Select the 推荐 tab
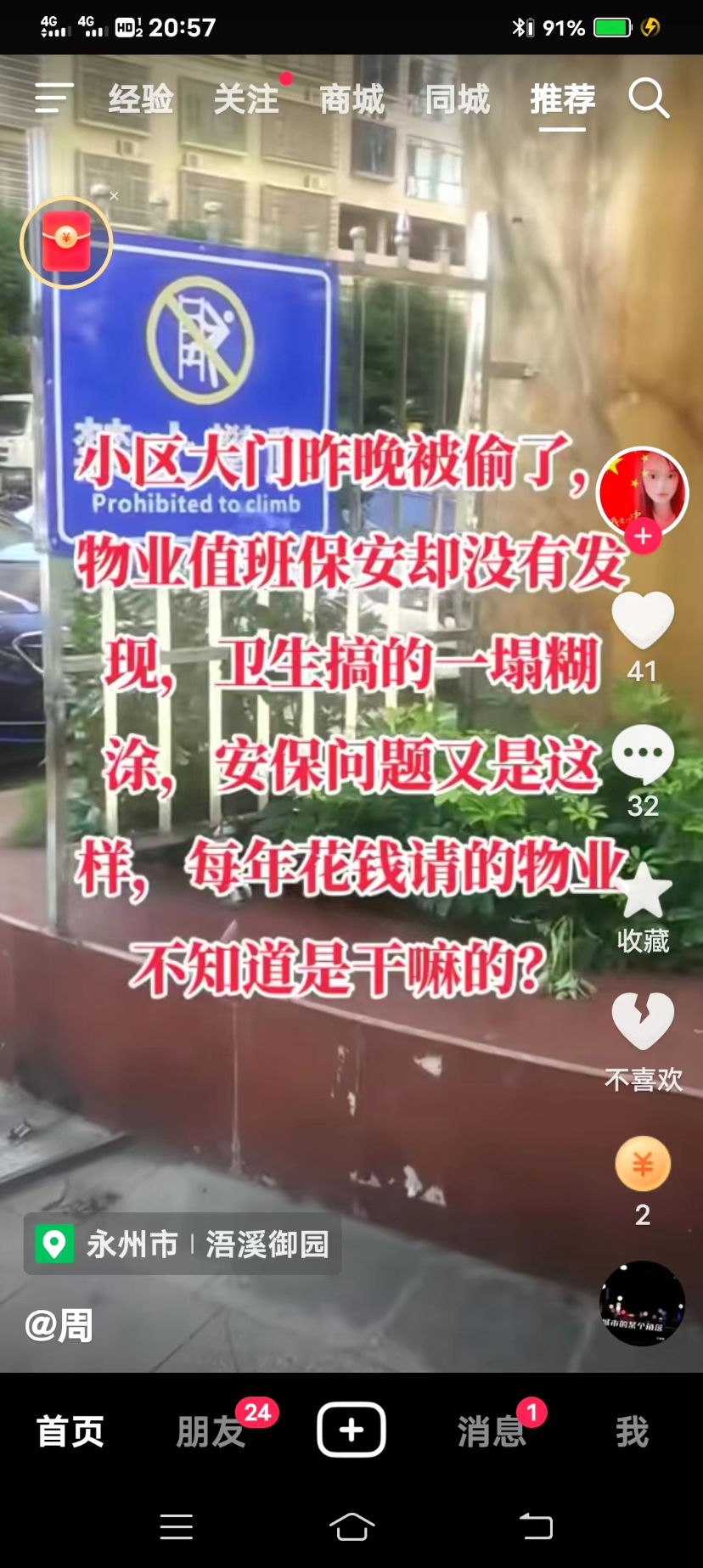Viewport: 703px width, 1568px height. coord(562,99)
